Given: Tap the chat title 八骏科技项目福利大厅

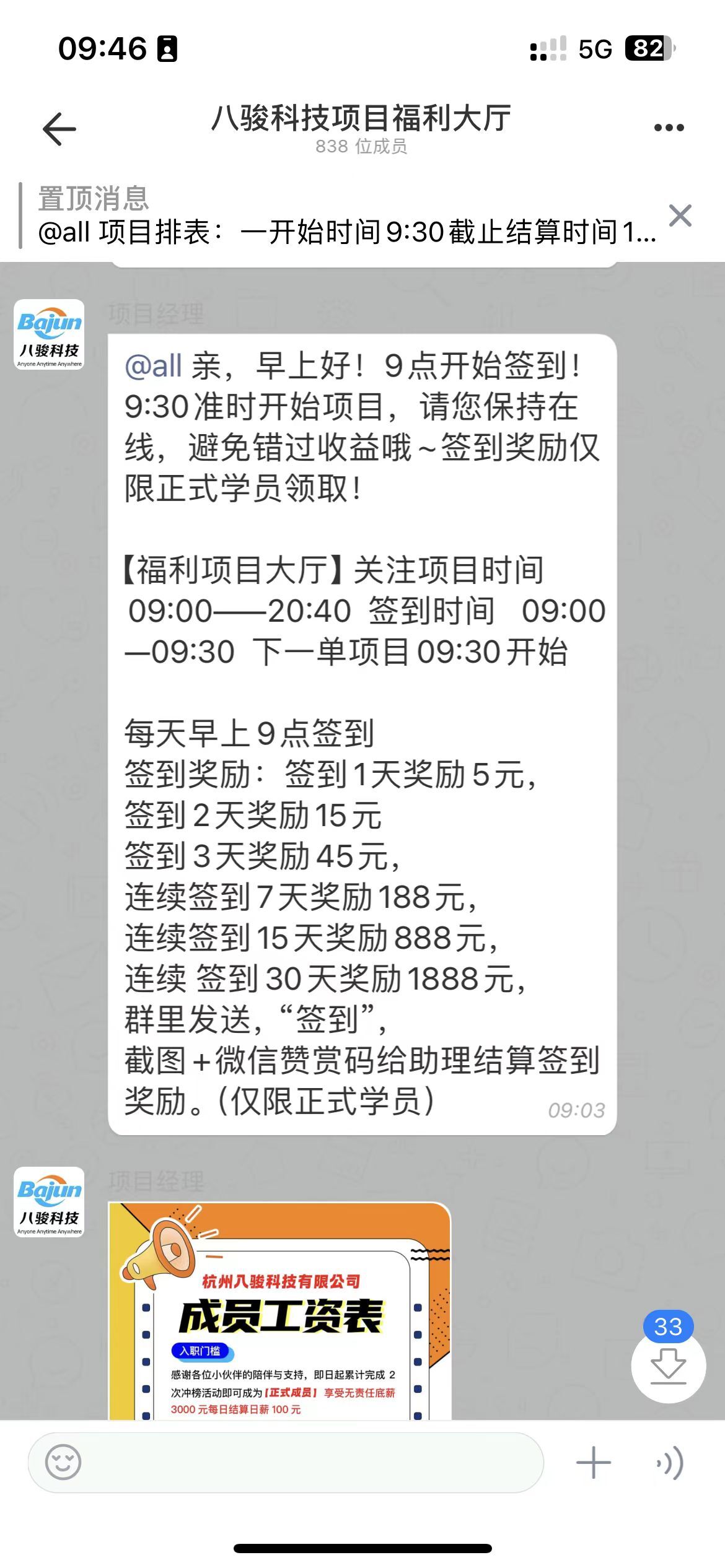Looking at the screenshot, I should tap(362, 121).
